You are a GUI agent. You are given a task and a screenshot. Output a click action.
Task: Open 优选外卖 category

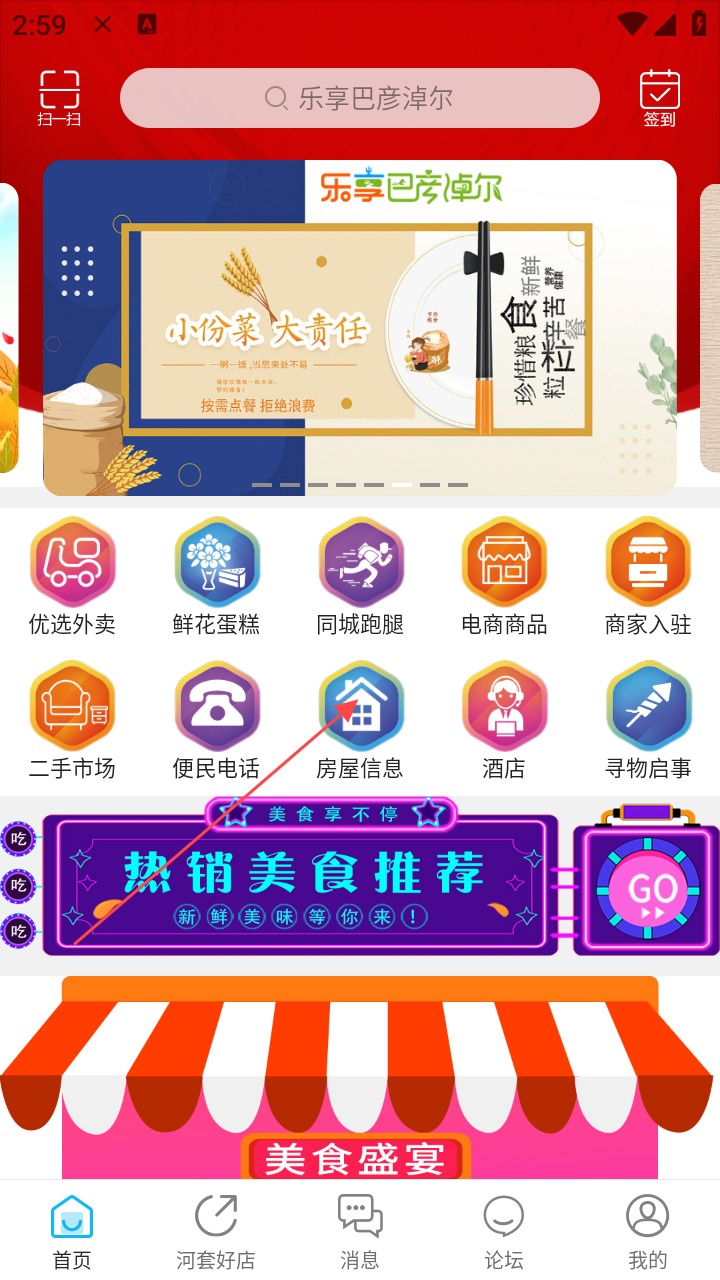click(72, 577)
